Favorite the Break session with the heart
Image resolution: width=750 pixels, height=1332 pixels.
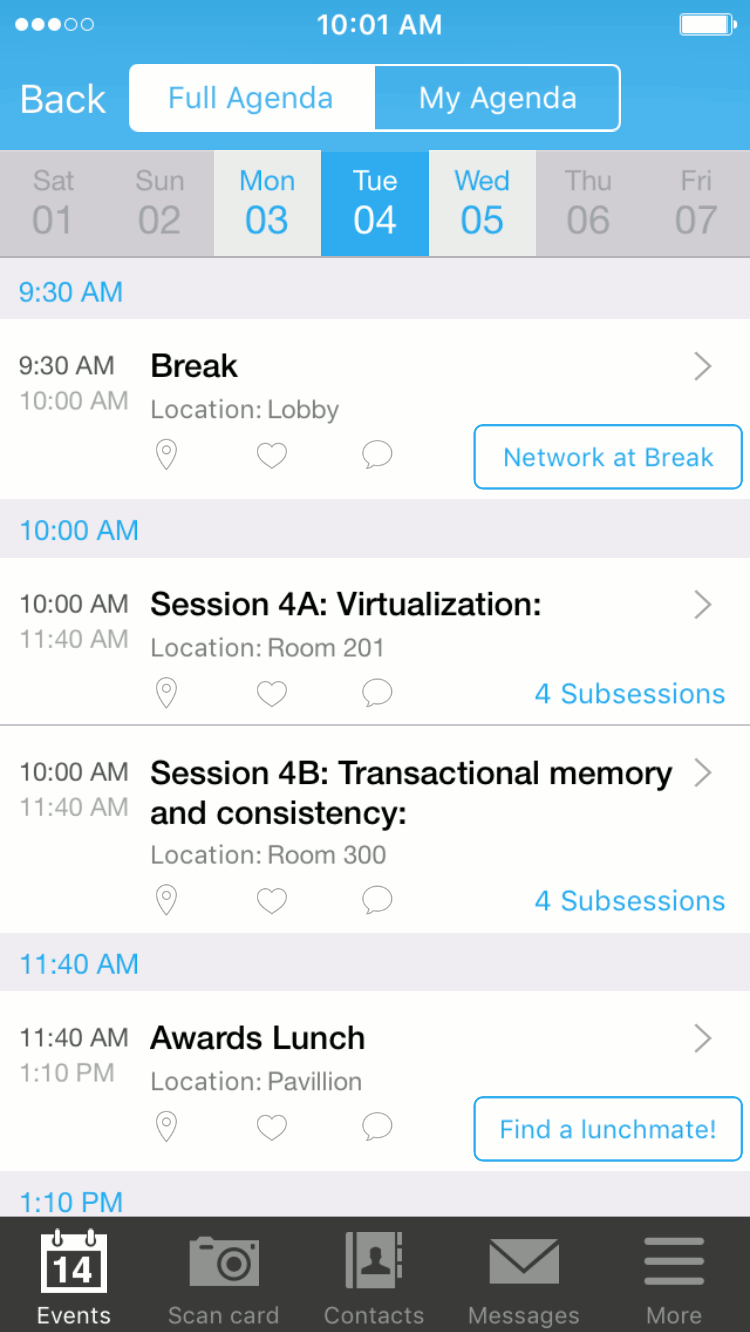point(272,456)
